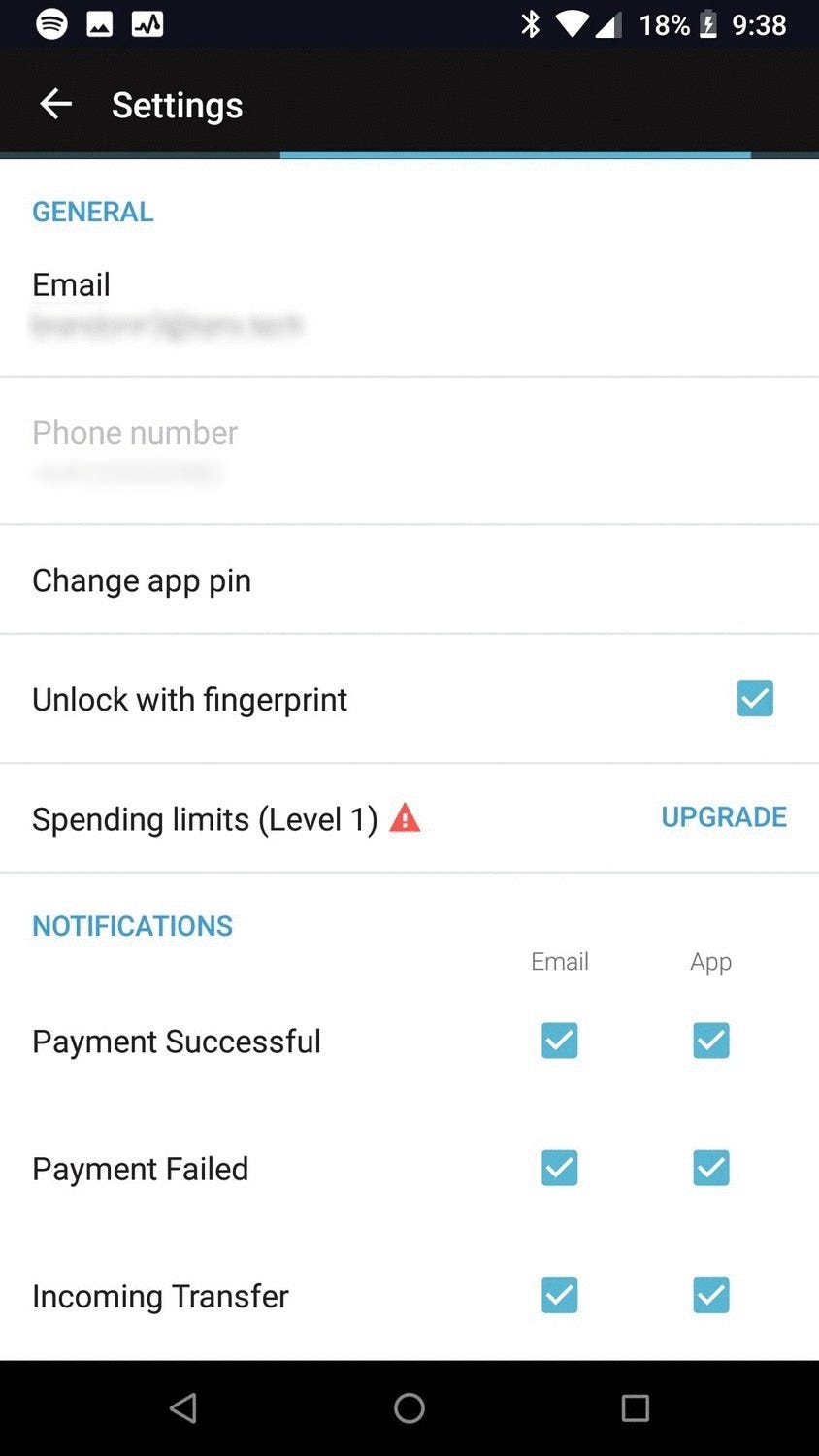819x1456 pixels.
Task: Toggle Unlock with fingerprint checkbox
Action: point(754,699)
